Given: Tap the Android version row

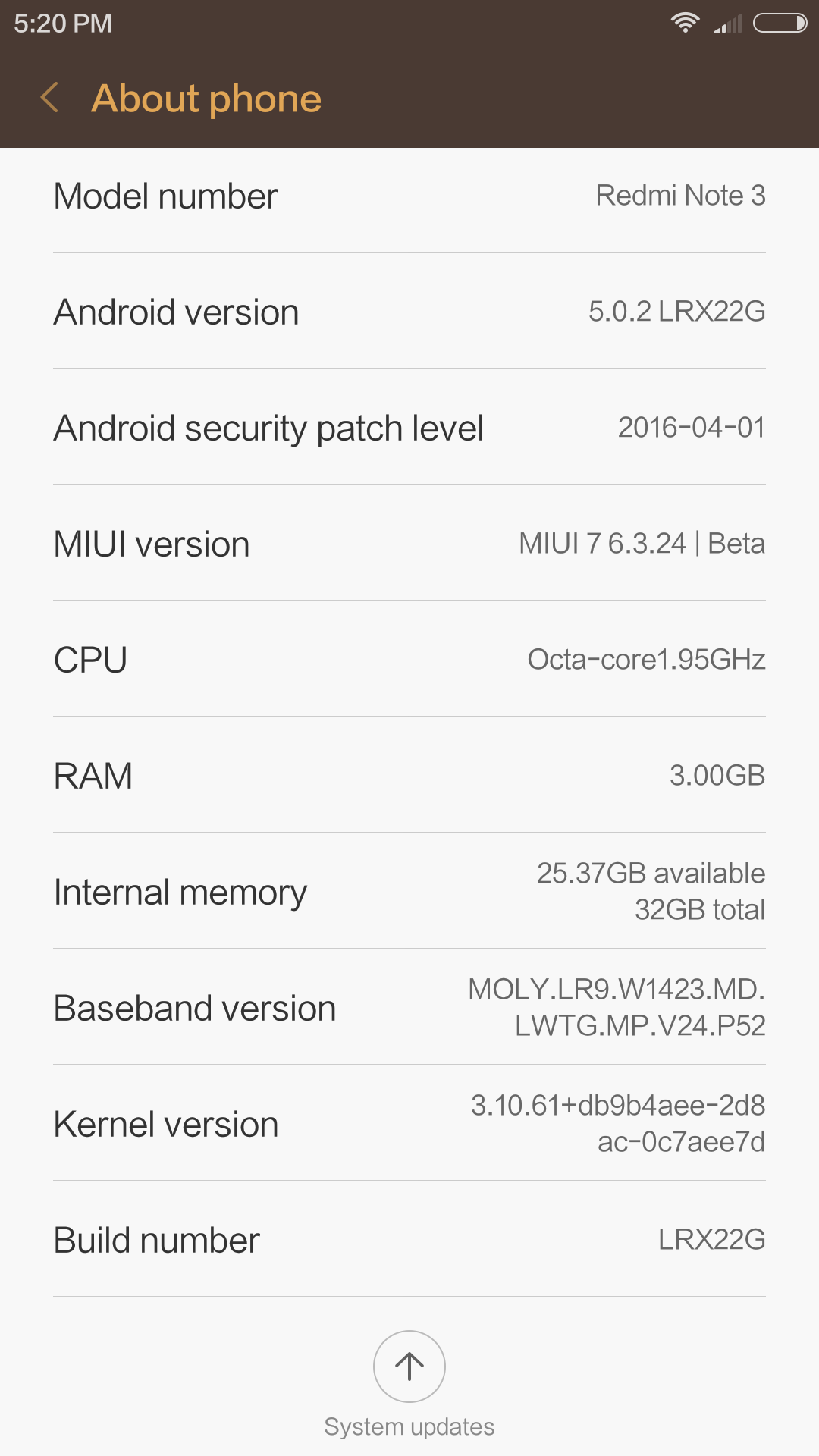Looking at the screenshot, I should (x=409, y=312).
